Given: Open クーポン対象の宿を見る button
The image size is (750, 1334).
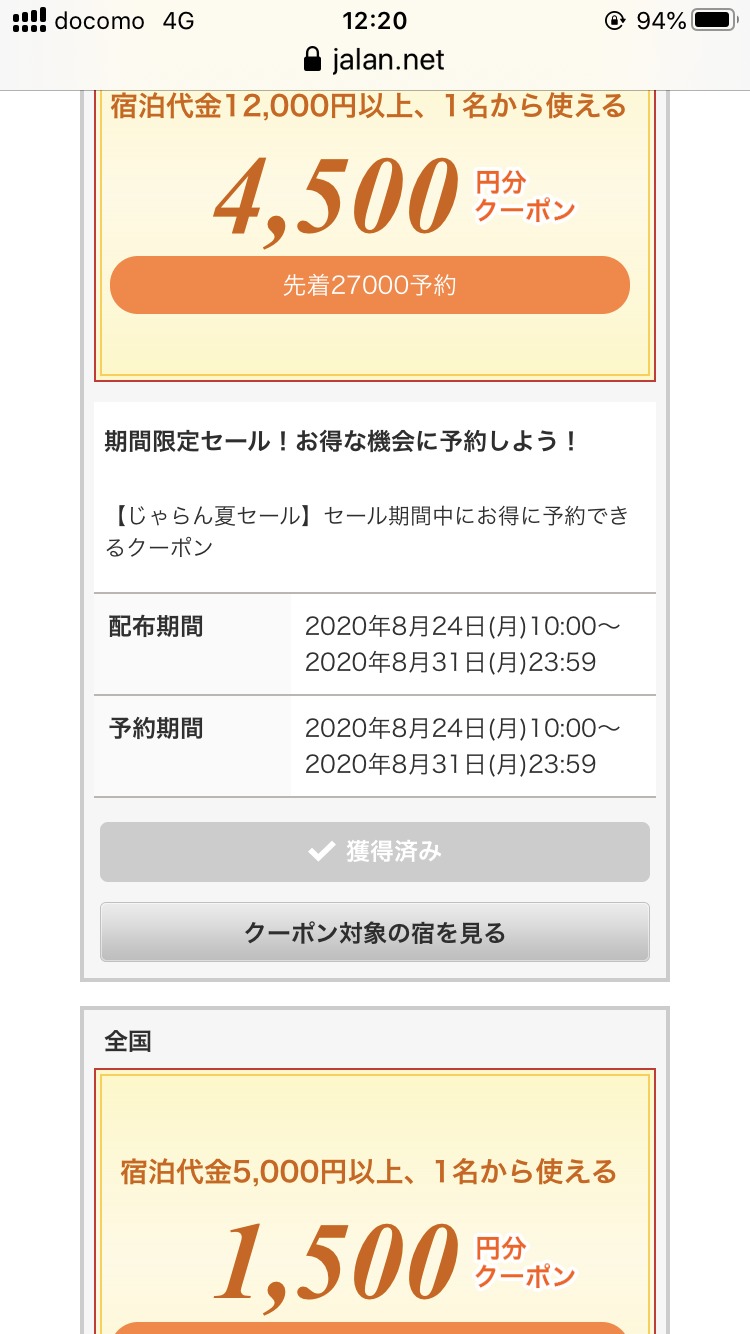Looking at the screenshot, I should pyautogui.click(x=375, y=932).
